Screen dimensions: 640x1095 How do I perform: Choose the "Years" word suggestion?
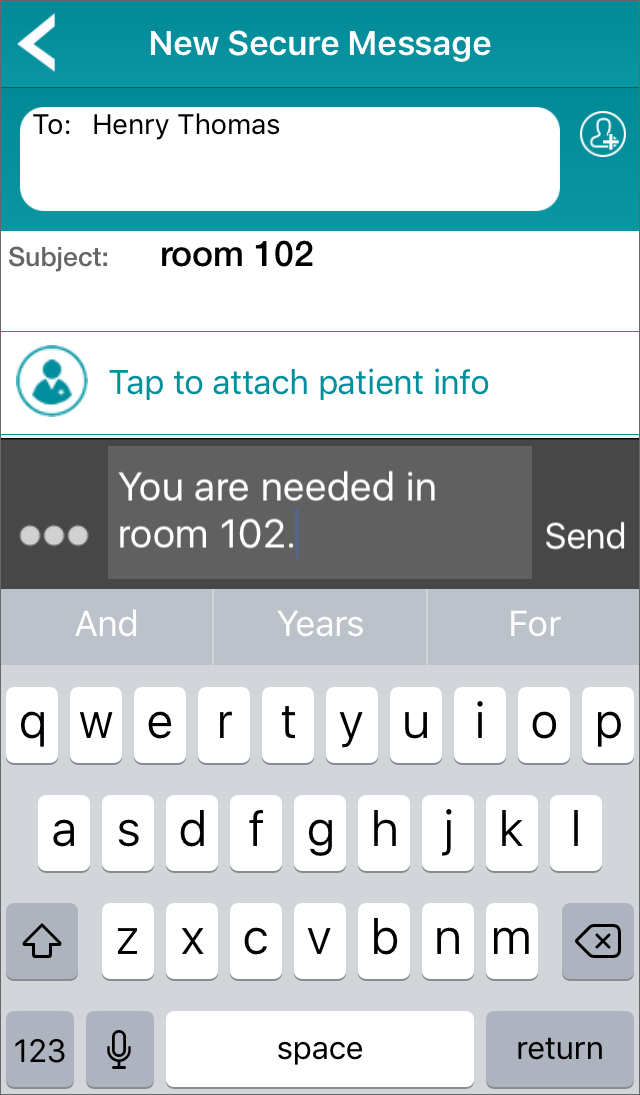(x=320, y=624)
